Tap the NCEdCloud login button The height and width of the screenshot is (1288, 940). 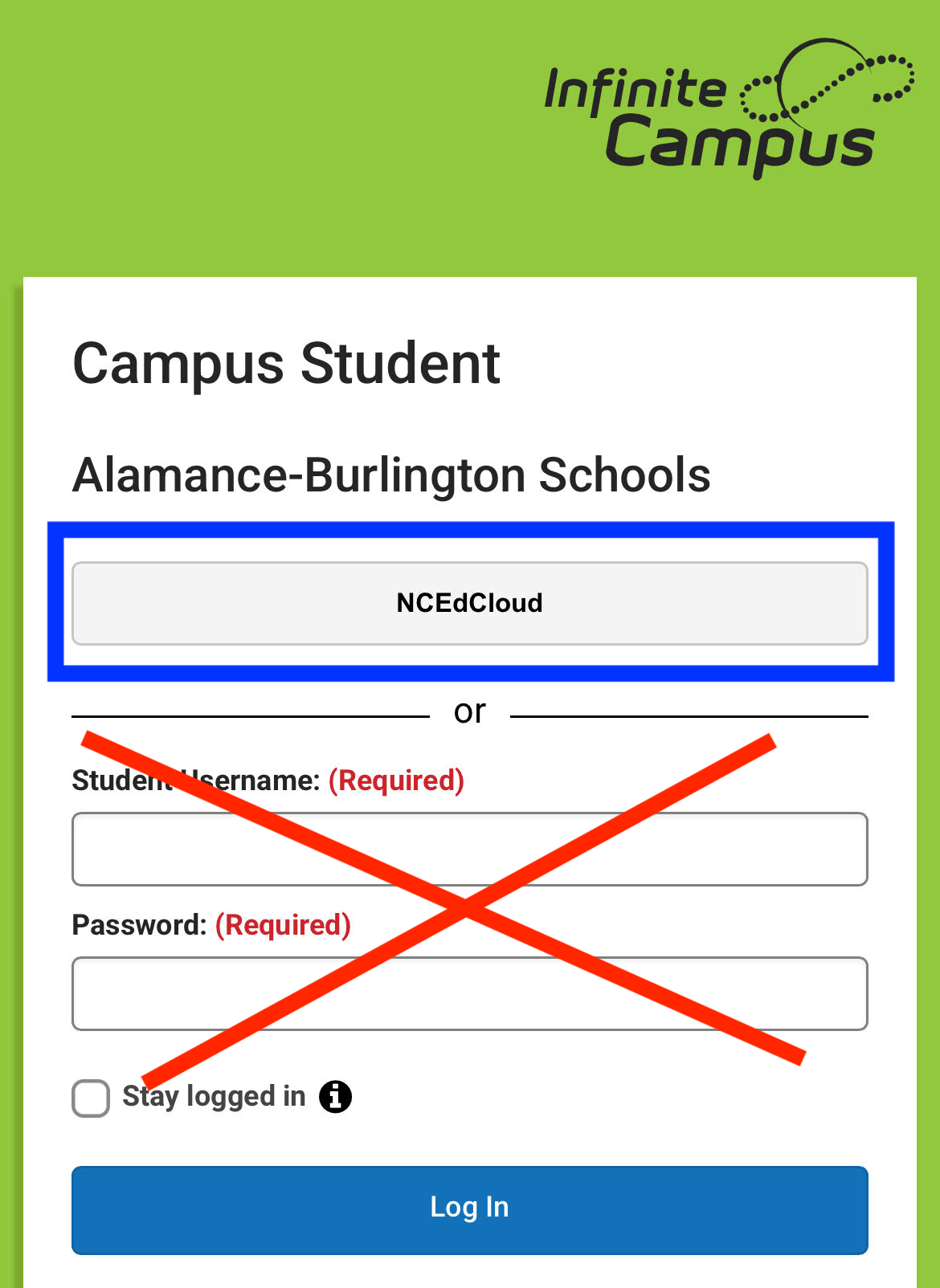[x=469, y=603]
